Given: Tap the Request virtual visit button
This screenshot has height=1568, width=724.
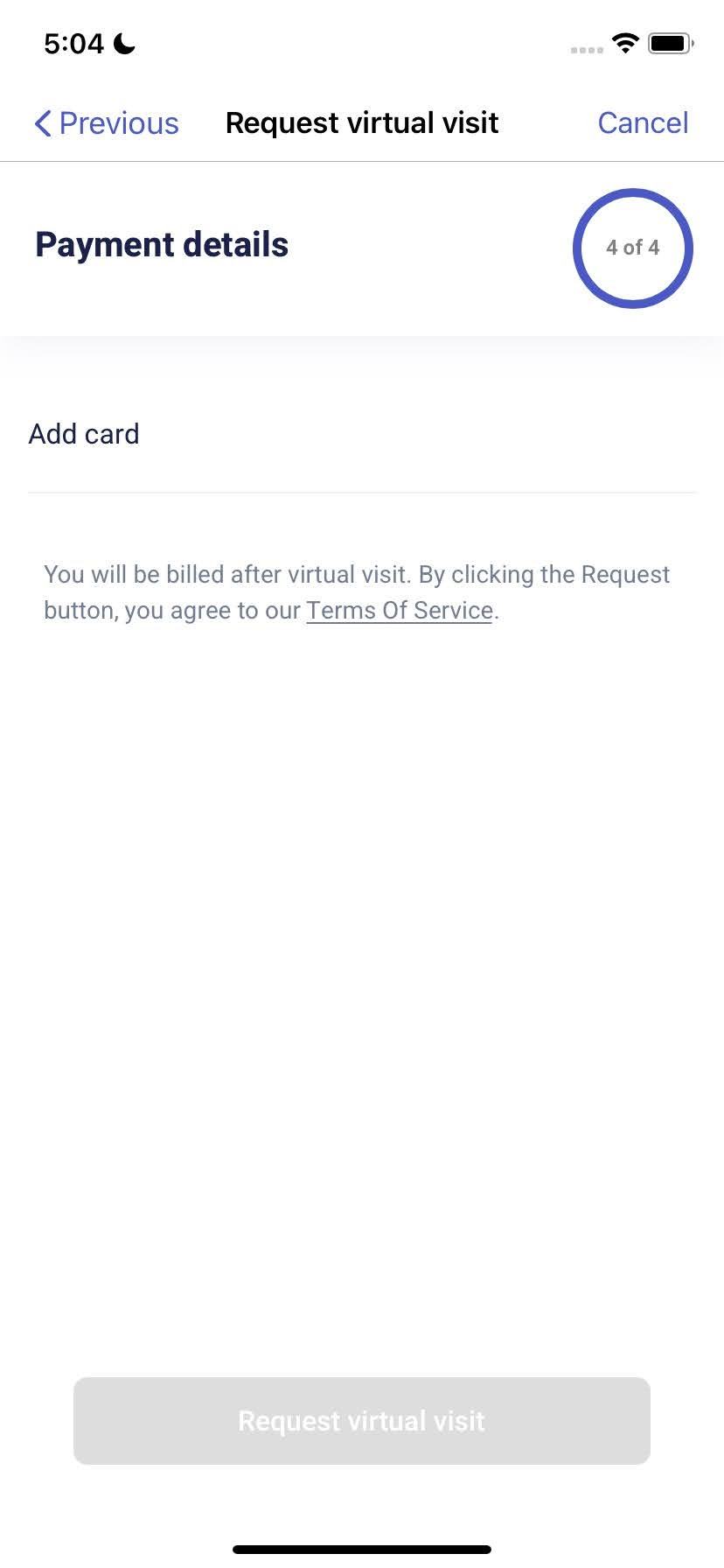Looking at the screenshot, I should (x=361, y=1420).
